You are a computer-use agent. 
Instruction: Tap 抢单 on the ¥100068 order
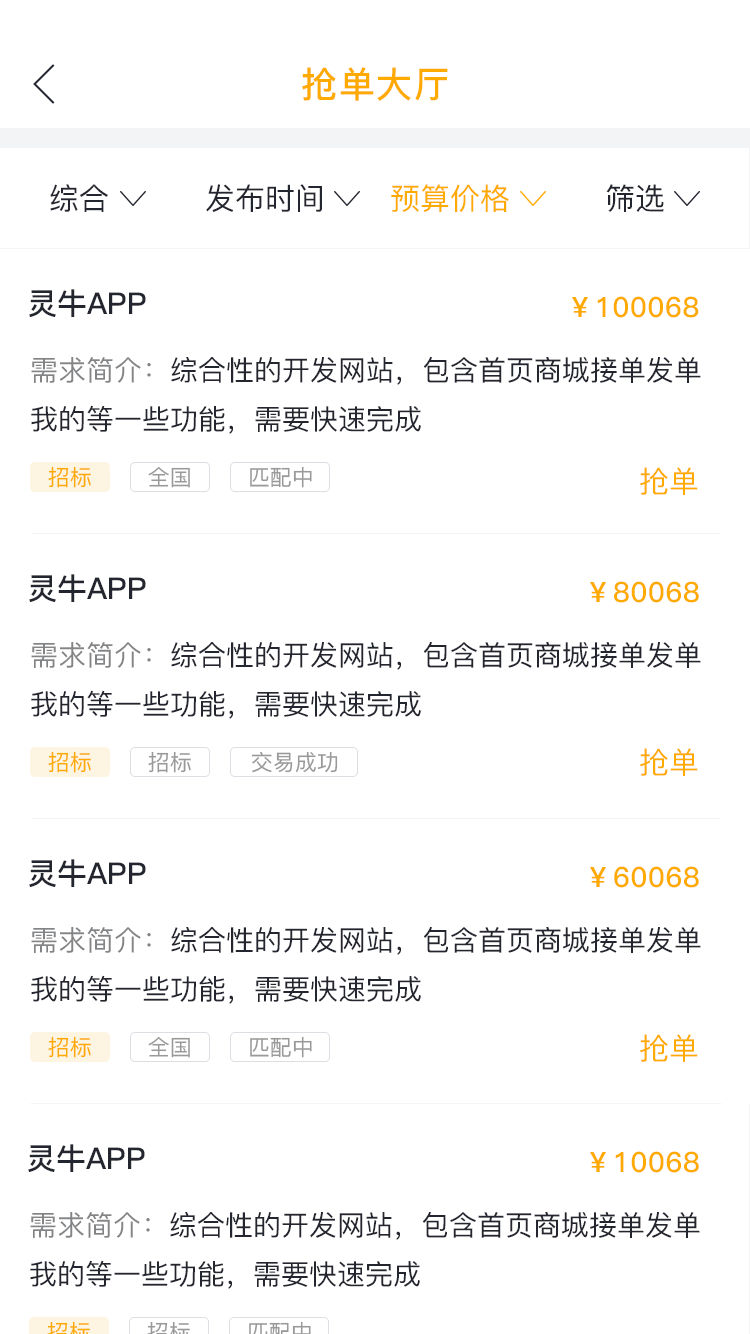click(668, 481)
